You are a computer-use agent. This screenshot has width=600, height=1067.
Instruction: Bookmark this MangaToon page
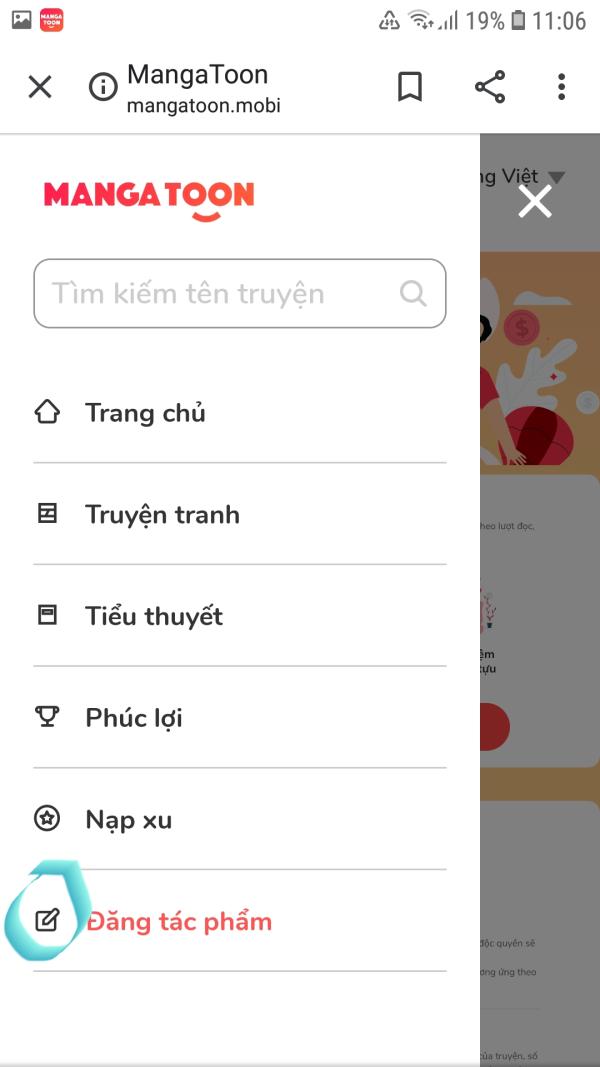point(410,87)
